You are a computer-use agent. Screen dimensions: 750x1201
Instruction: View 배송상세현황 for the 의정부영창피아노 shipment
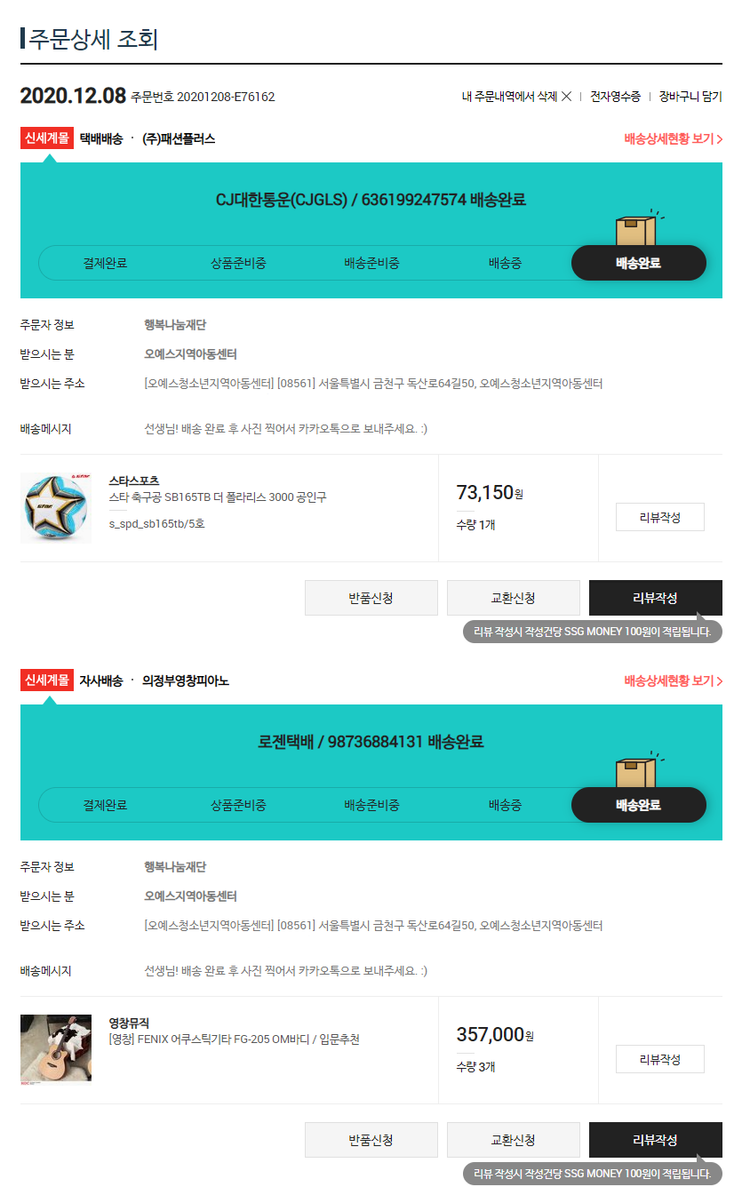coord(673,681)
